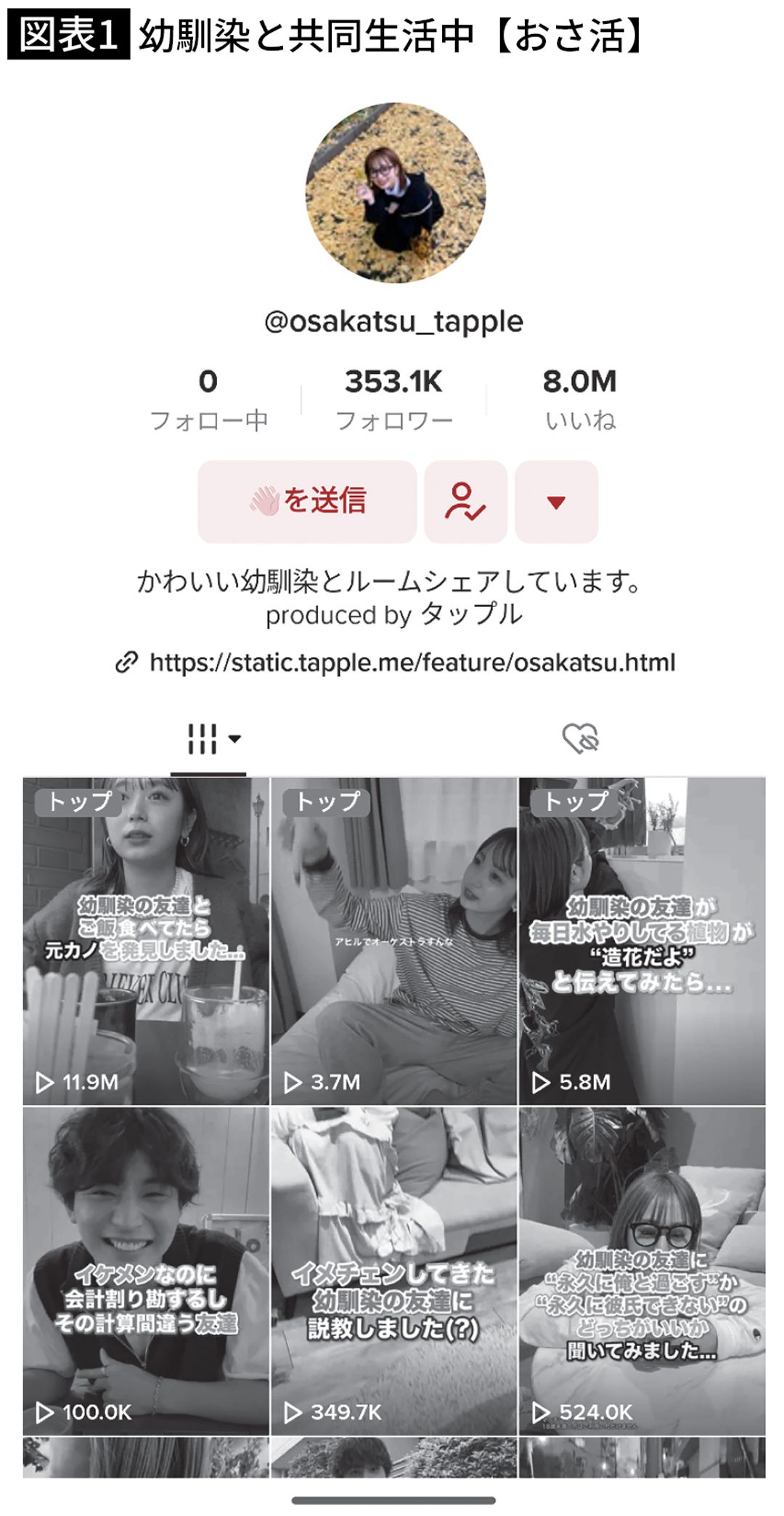The height and width of the screenshot is (1516, 784).
Task: Tap the wave を送信 button
Action: click(307, 502)
